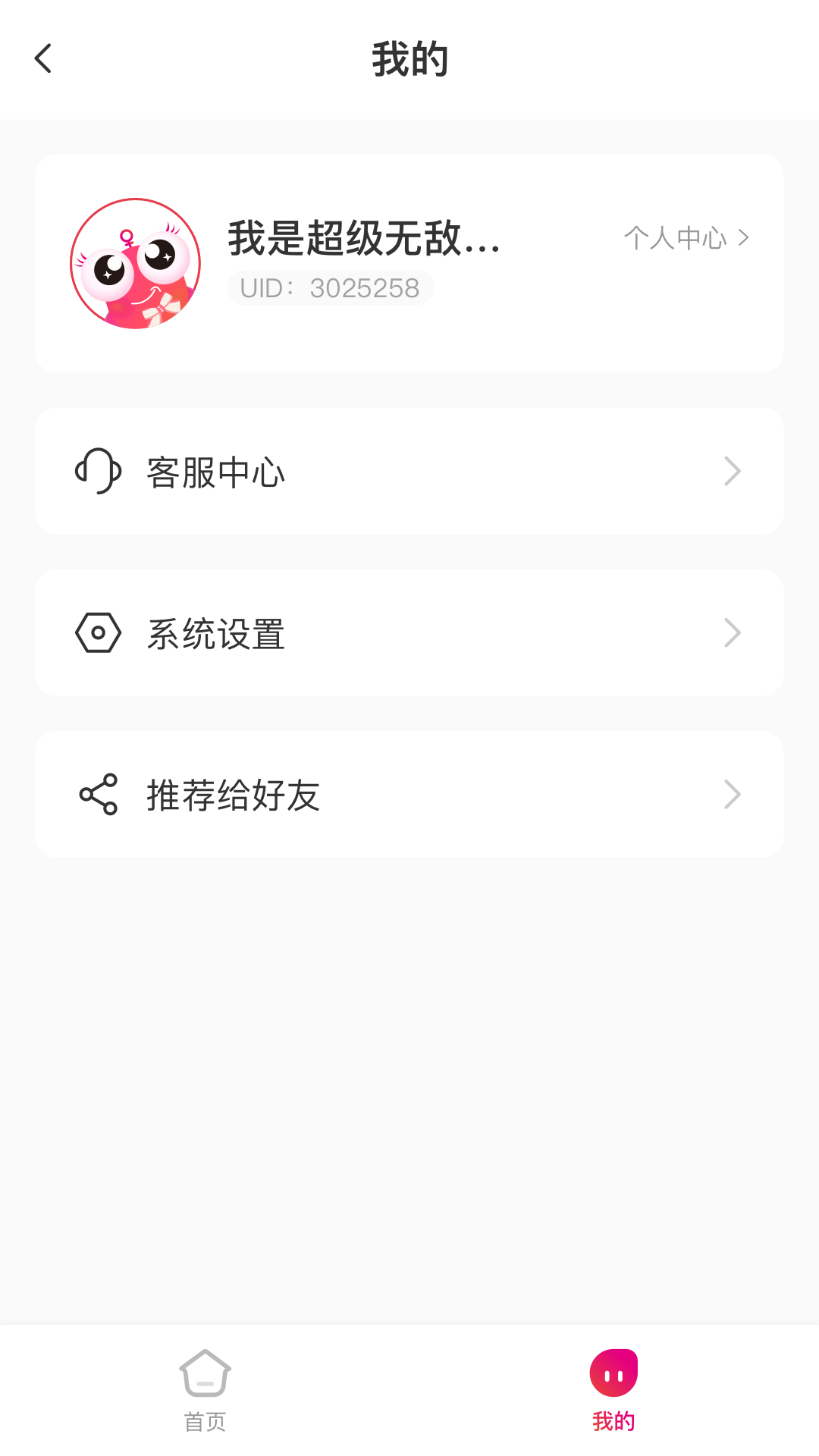Expand the 客服中心 row chevron

click(x=733, y=471)
